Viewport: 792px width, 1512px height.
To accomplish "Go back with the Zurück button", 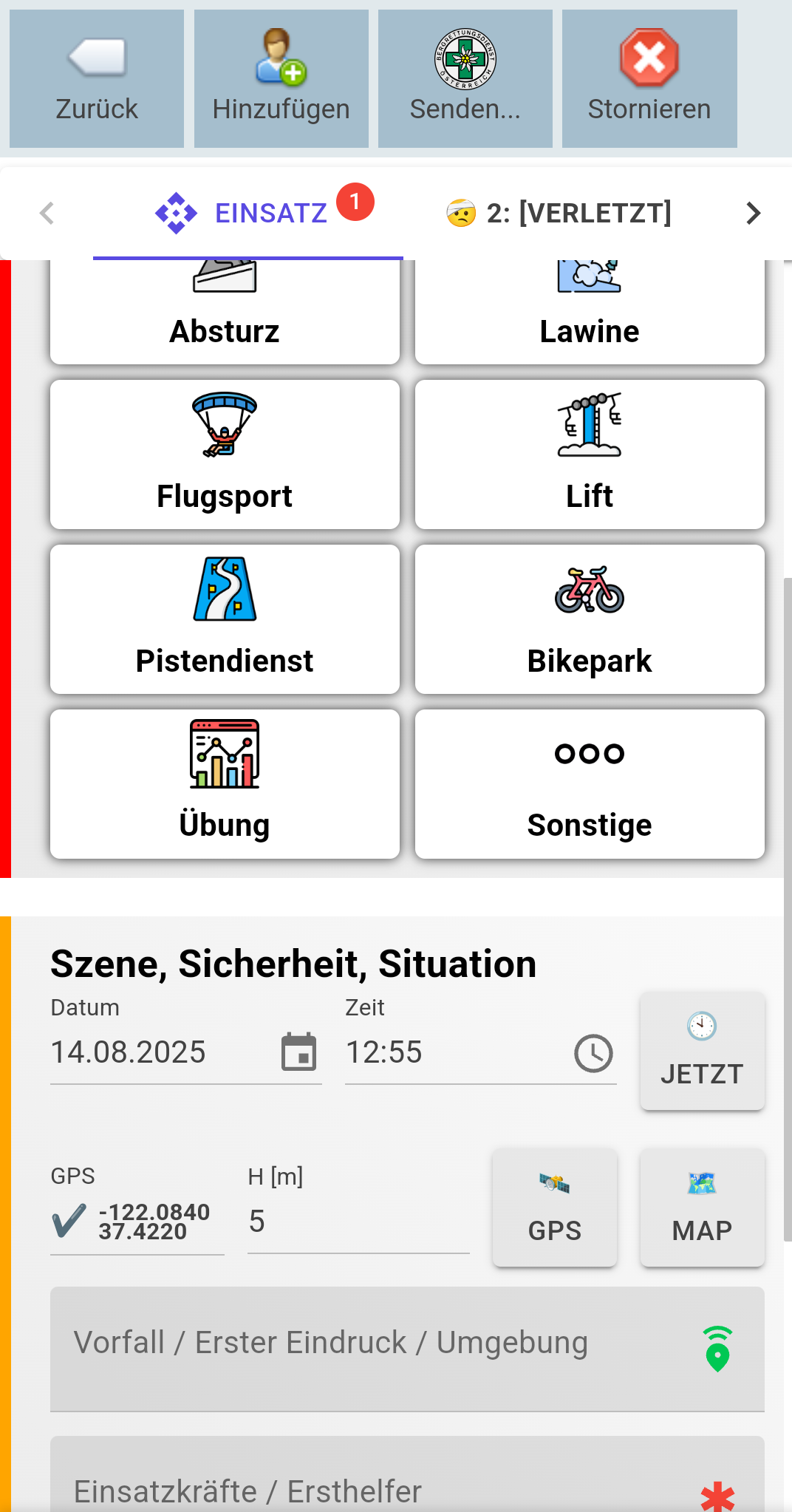I will point(97,78).
